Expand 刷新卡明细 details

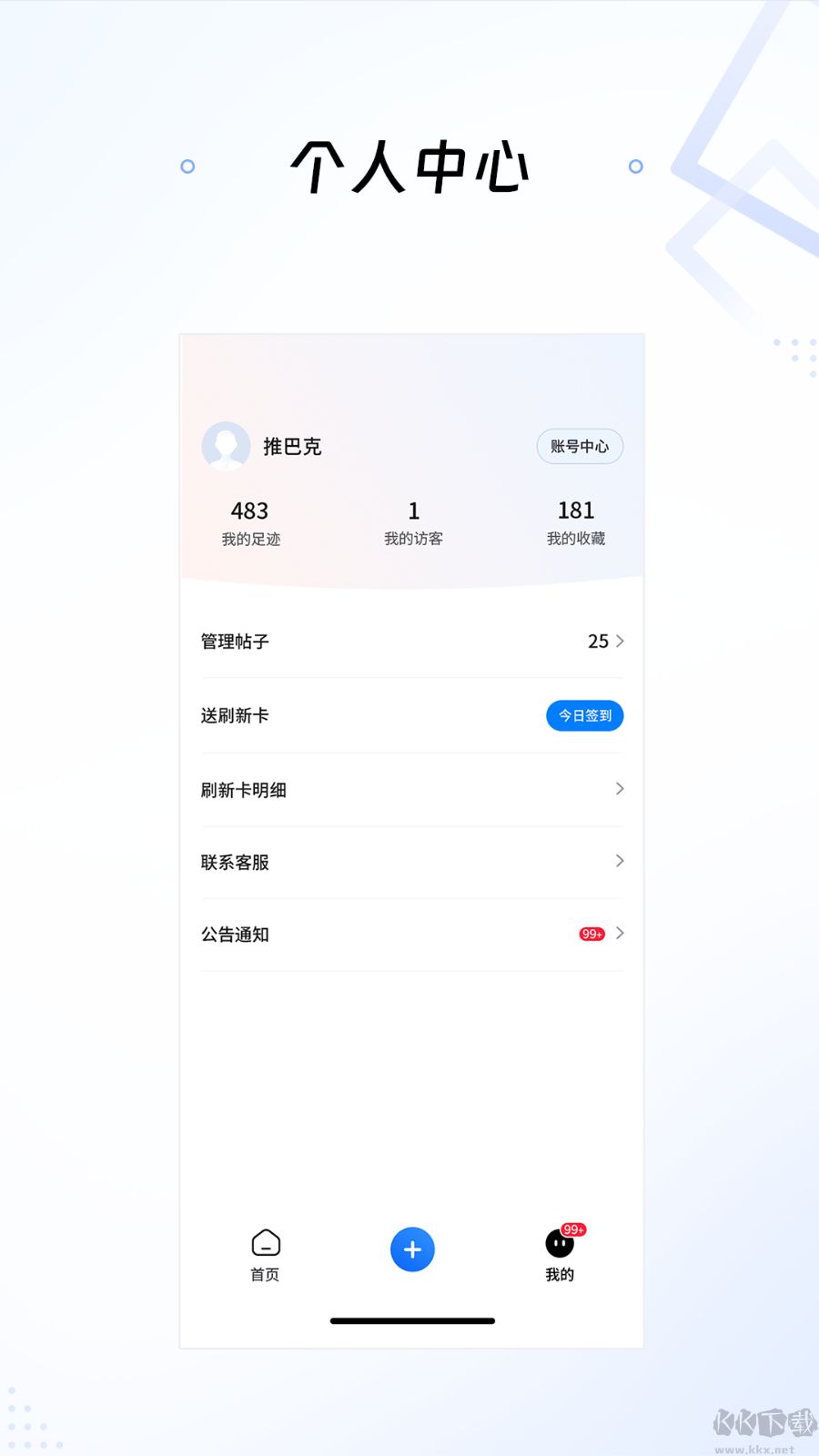pyautogui.click(x=411, y=789)
